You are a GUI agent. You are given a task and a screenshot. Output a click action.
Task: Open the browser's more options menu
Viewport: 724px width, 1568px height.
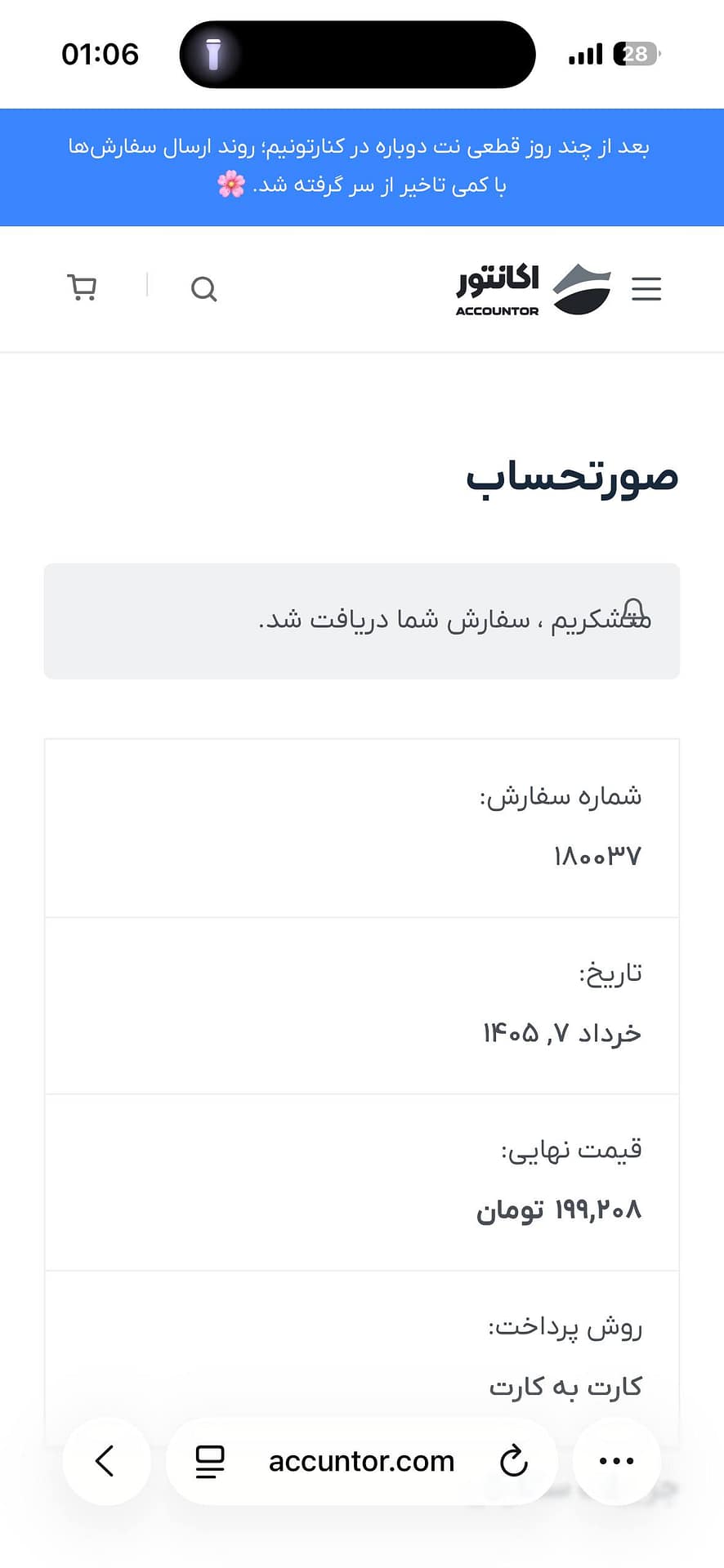(616, 1461)
